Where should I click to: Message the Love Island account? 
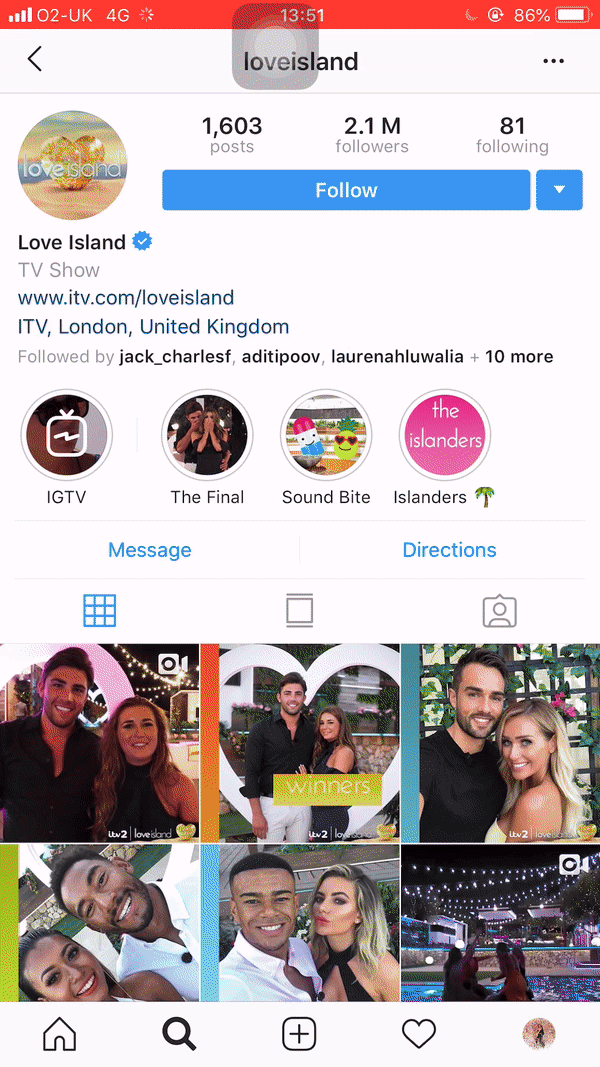[x=150, y=550]
